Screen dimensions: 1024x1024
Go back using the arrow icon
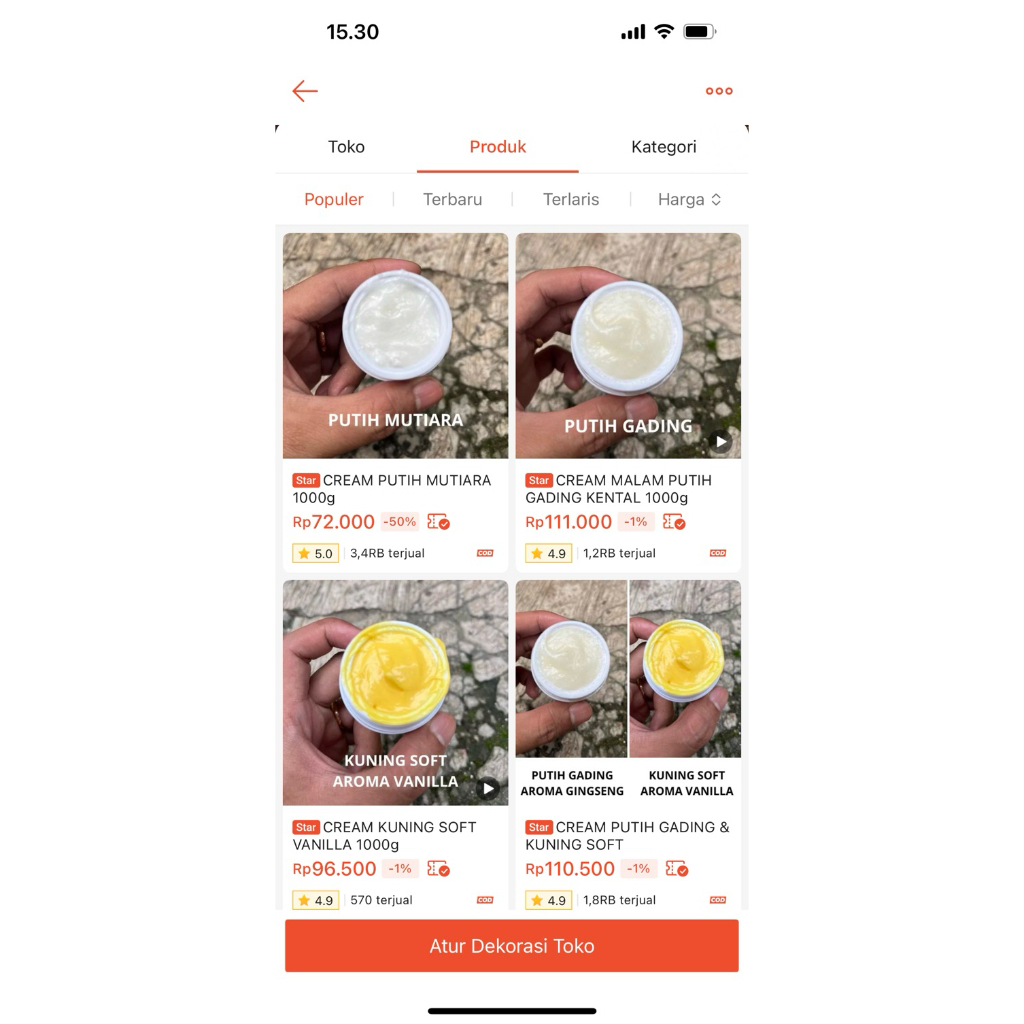click(x=305, y=91)
